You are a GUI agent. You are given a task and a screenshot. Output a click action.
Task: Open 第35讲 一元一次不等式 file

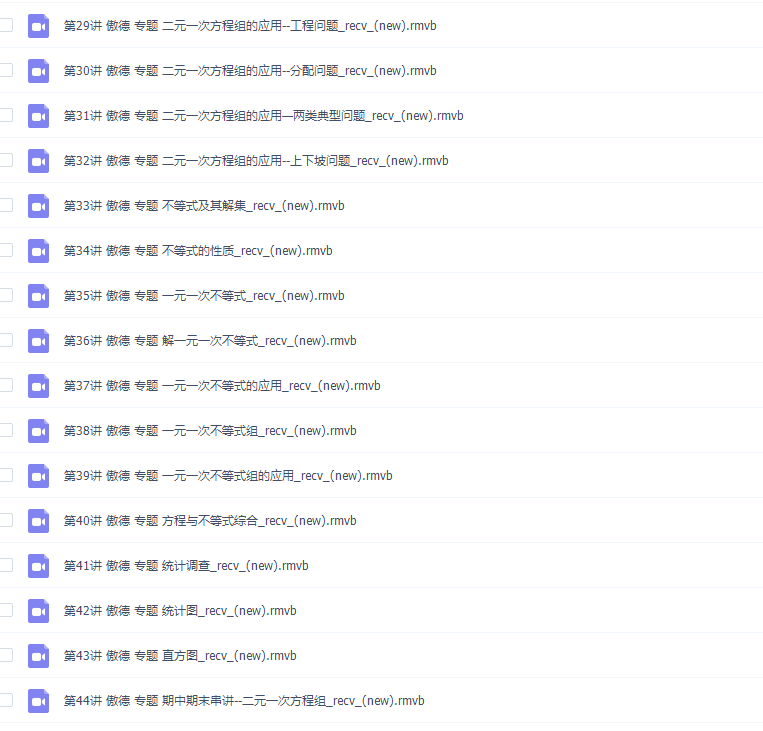(x=204, y=296)
